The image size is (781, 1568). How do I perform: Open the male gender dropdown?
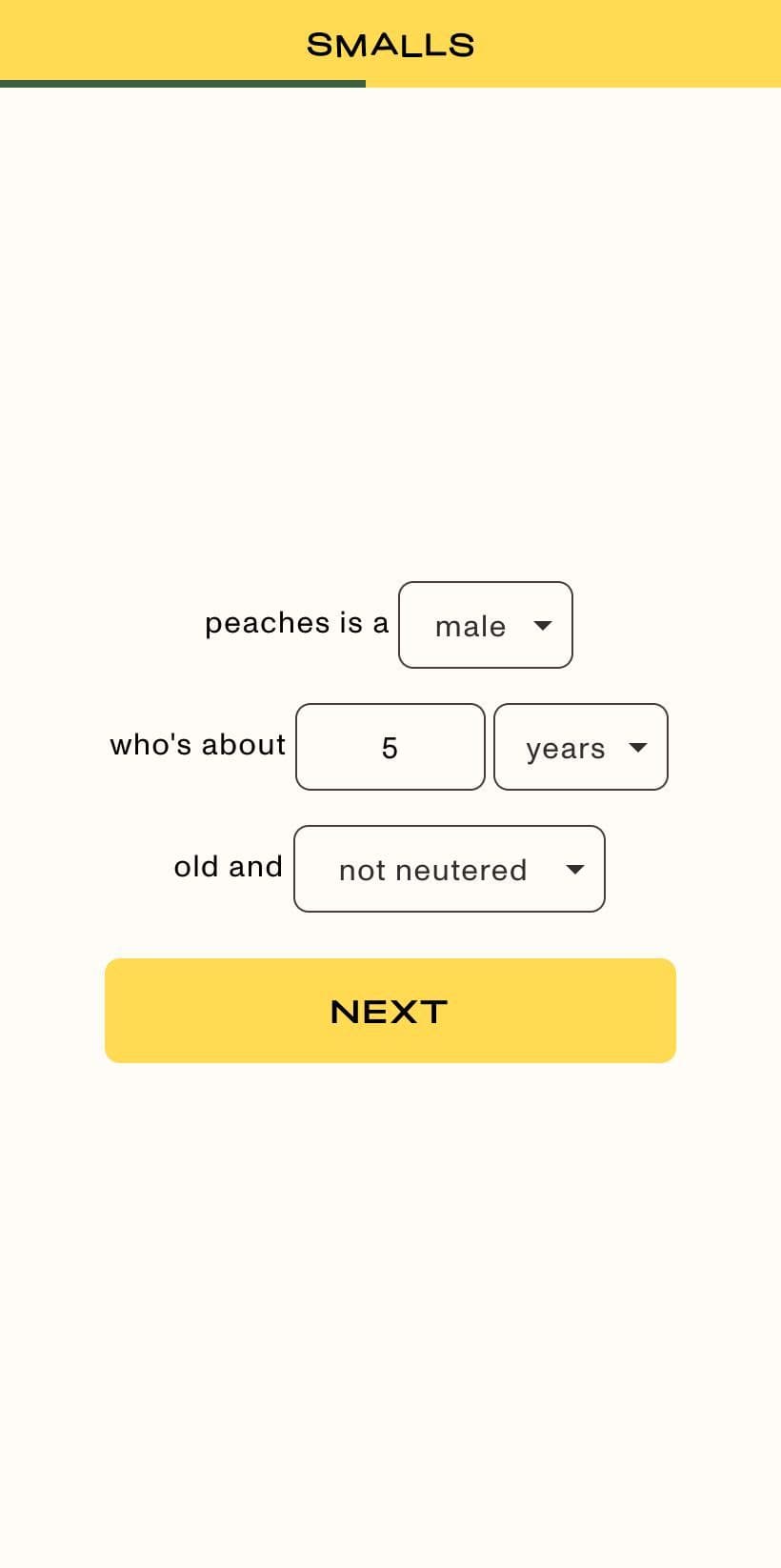tap(485, 625)
